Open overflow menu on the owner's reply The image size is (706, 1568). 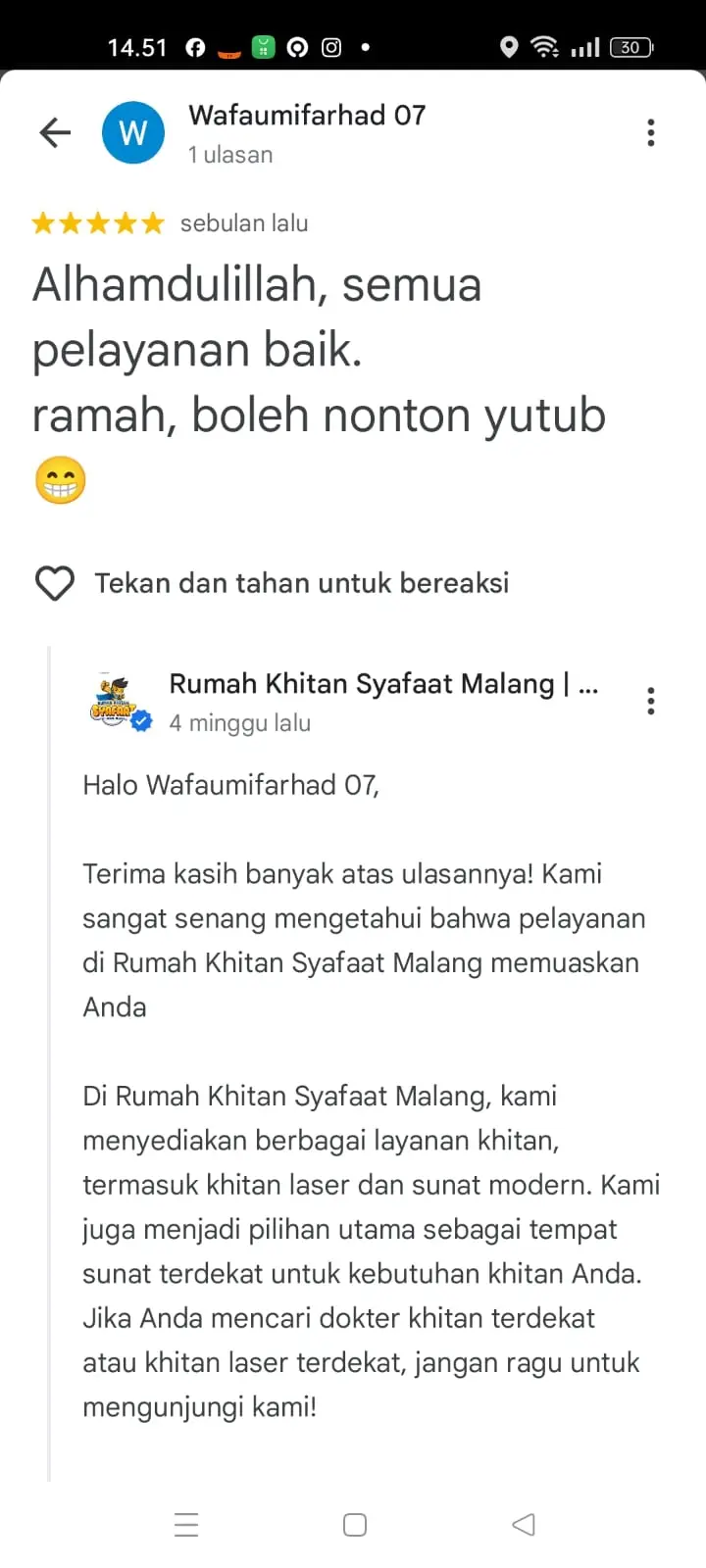tap(651, 702)
